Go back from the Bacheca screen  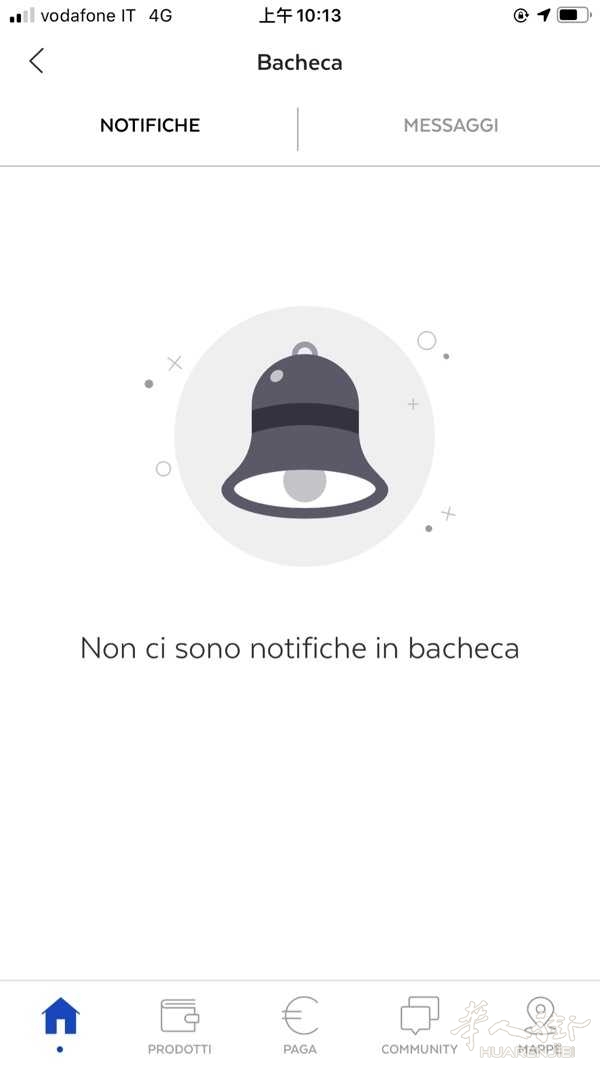coord(37,61)
